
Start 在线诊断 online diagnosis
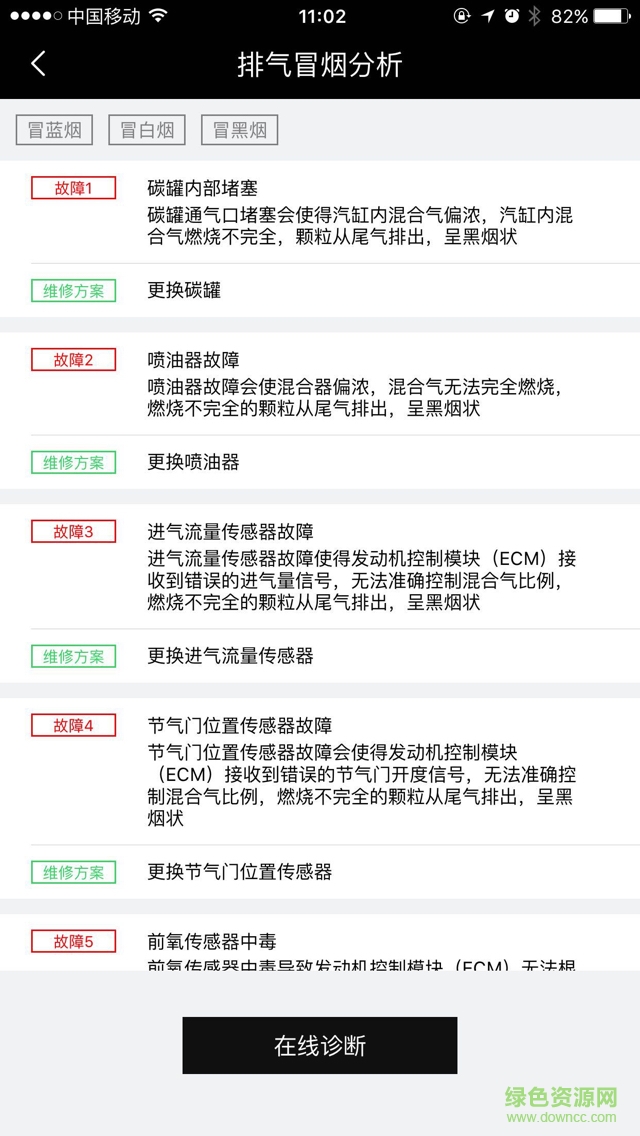tap(320, 1046)
